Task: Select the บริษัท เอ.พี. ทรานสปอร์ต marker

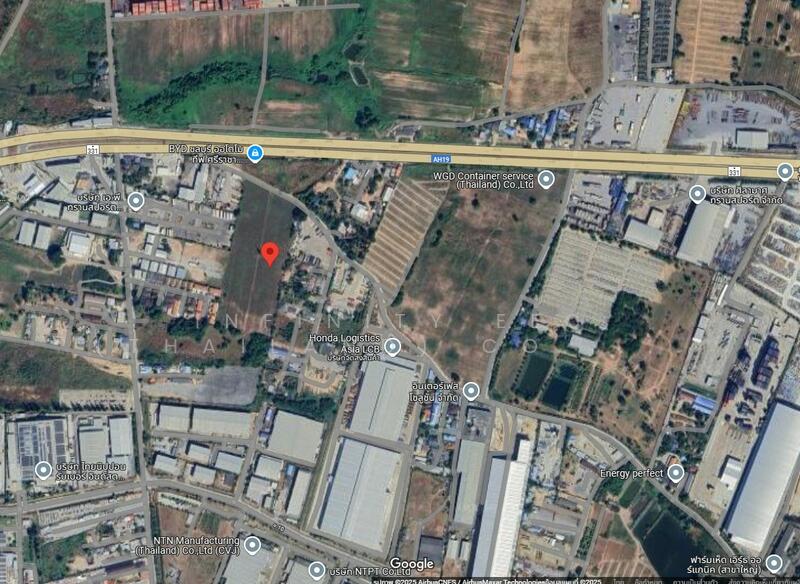Action: click(x=136, y=201)
